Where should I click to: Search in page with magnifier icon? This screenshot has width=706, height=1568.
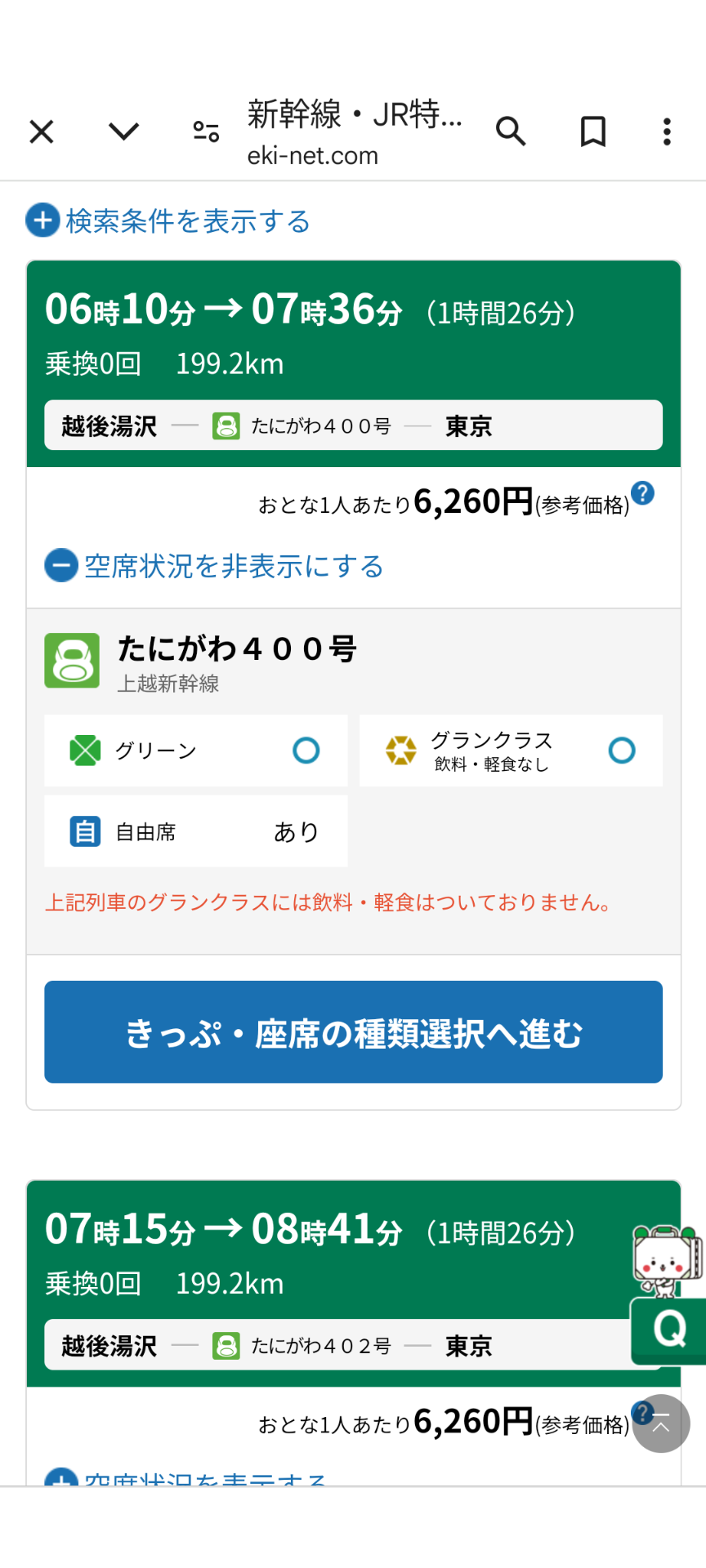pyautogui.click(x=511, y=131)
